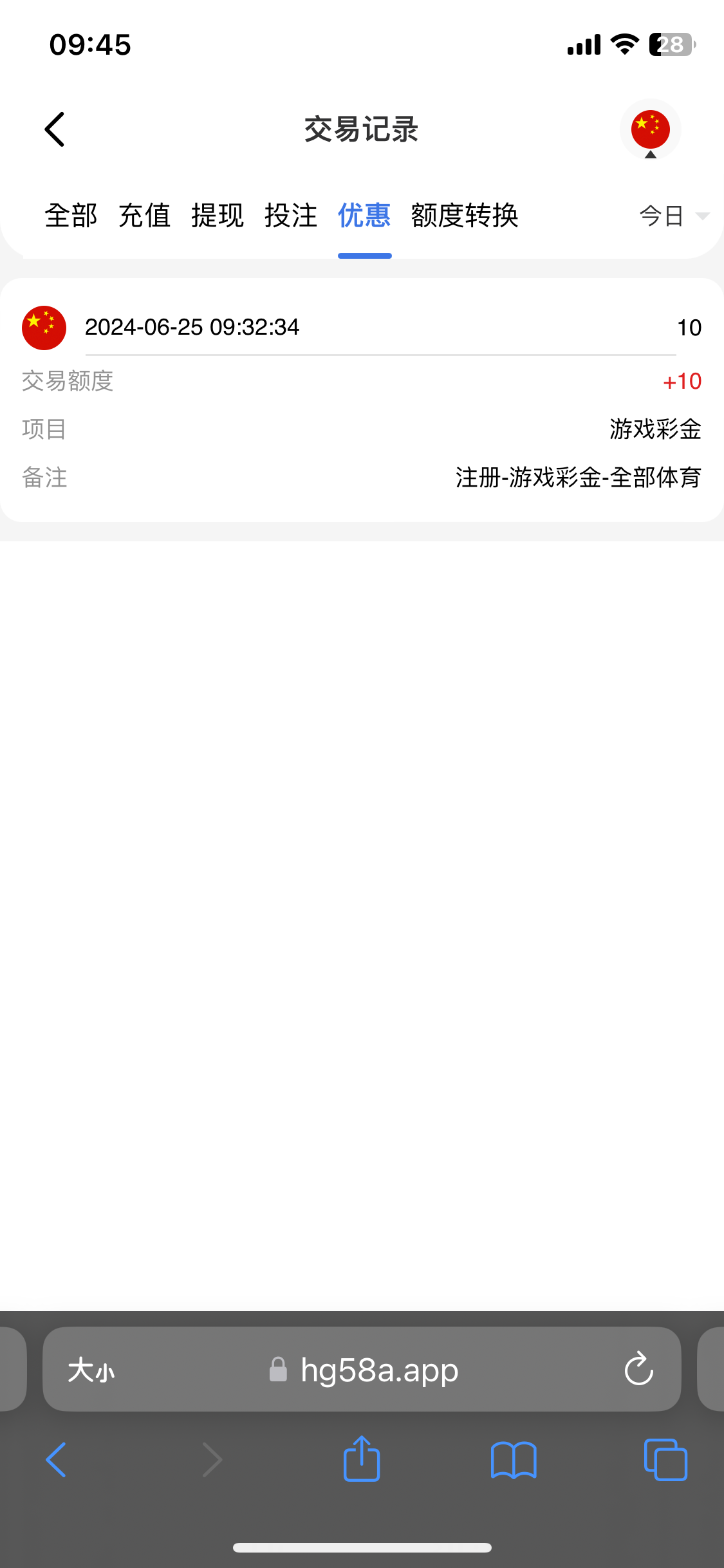Screen dimensions: 724x1568
Task: Tap the hg58a.app address bar
Action: 378,1370
